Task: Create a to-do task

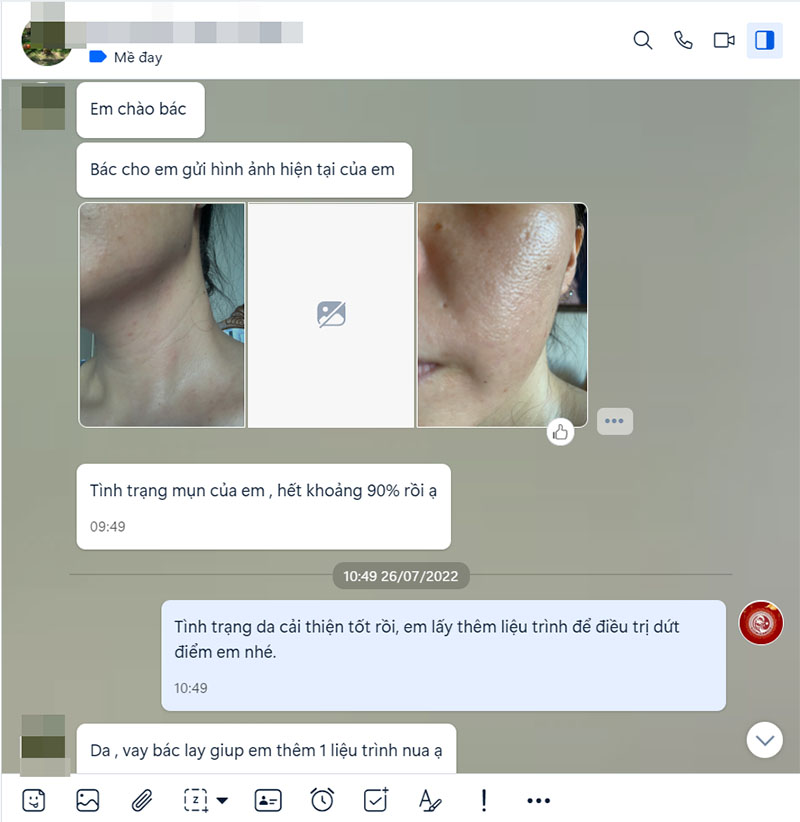Action: pyautogui.click(x=376, y=800)
